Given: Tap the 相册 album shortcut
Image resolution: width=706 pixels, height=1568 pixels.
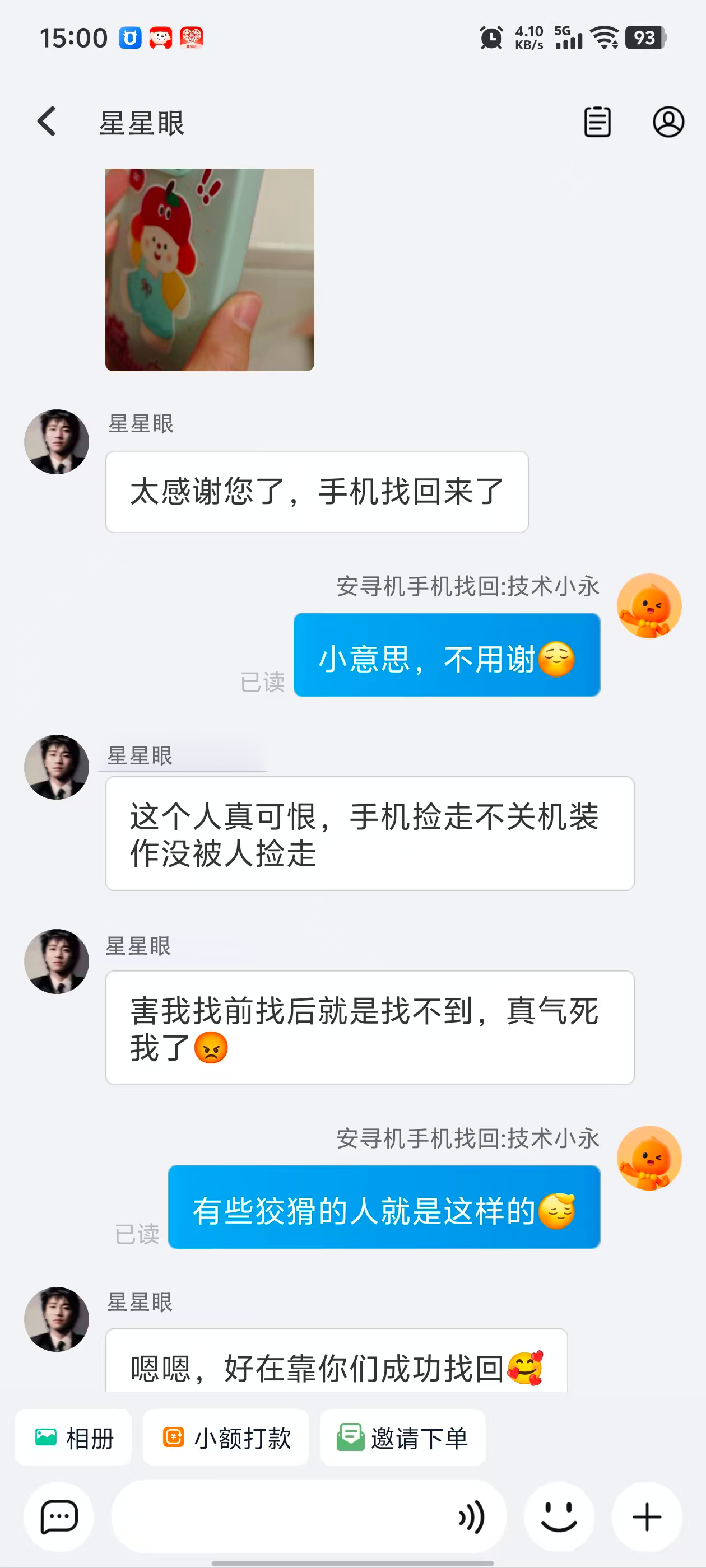Looking at the screenshot, I should pos(74,1438).
